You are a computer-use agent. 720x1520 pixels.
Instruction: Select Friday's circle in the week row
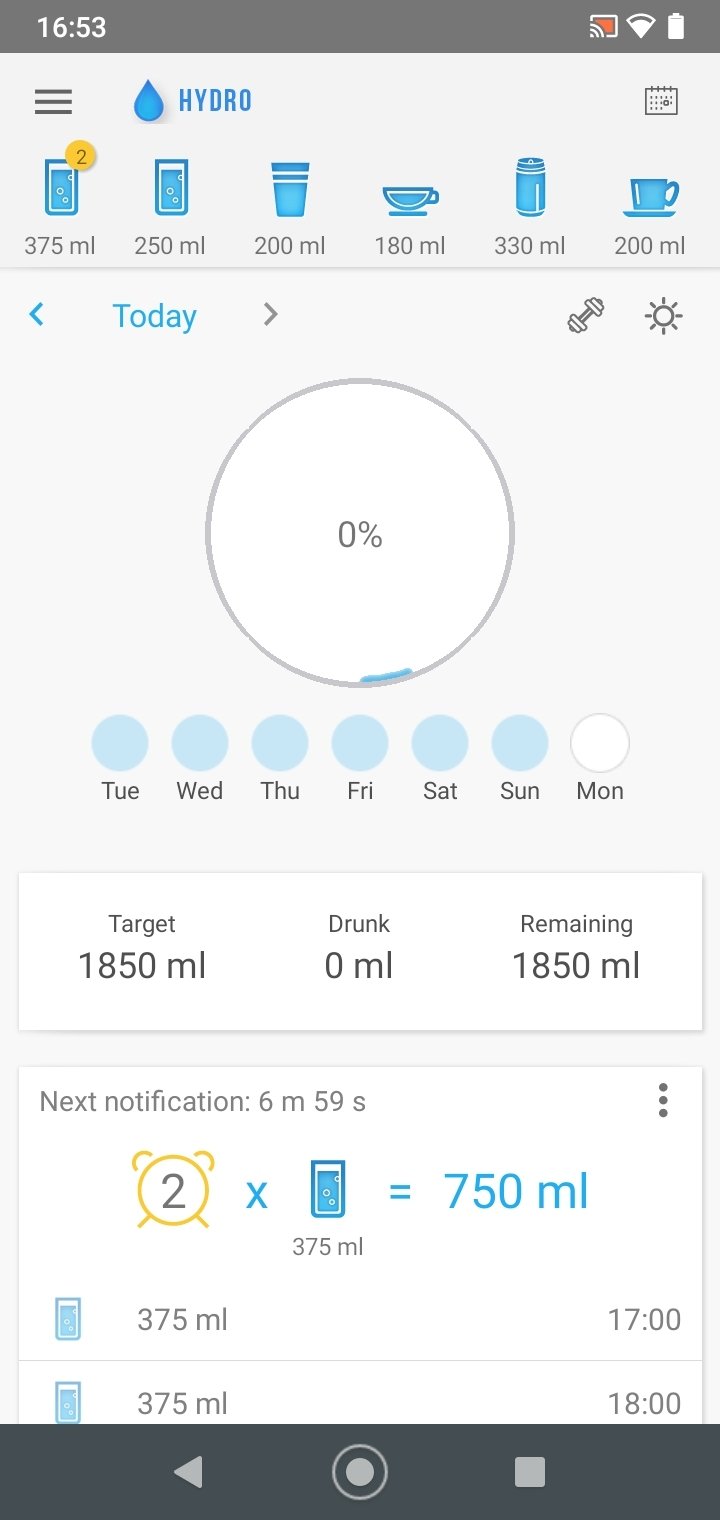point(360,744)
